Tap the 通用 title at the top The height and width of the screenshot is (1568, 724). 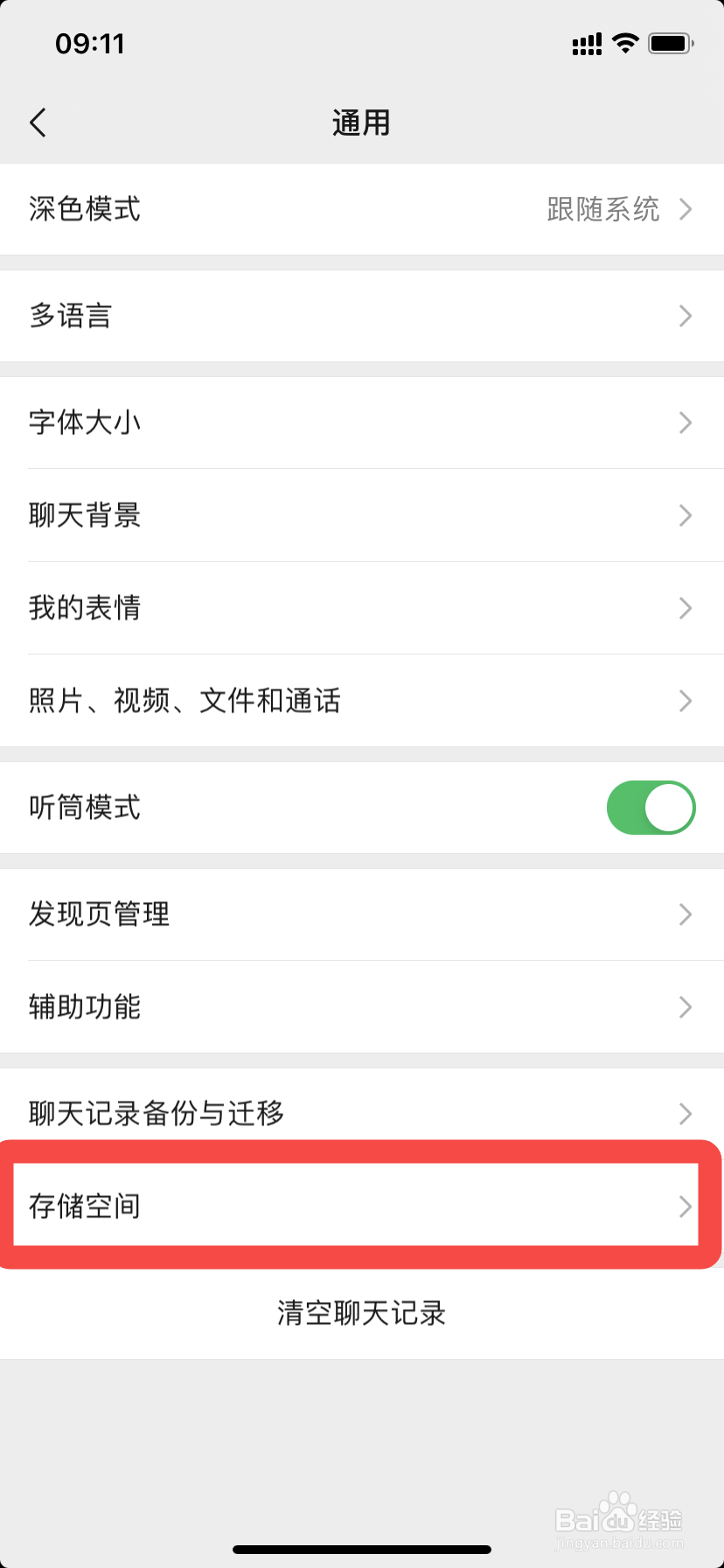point(362,122)
